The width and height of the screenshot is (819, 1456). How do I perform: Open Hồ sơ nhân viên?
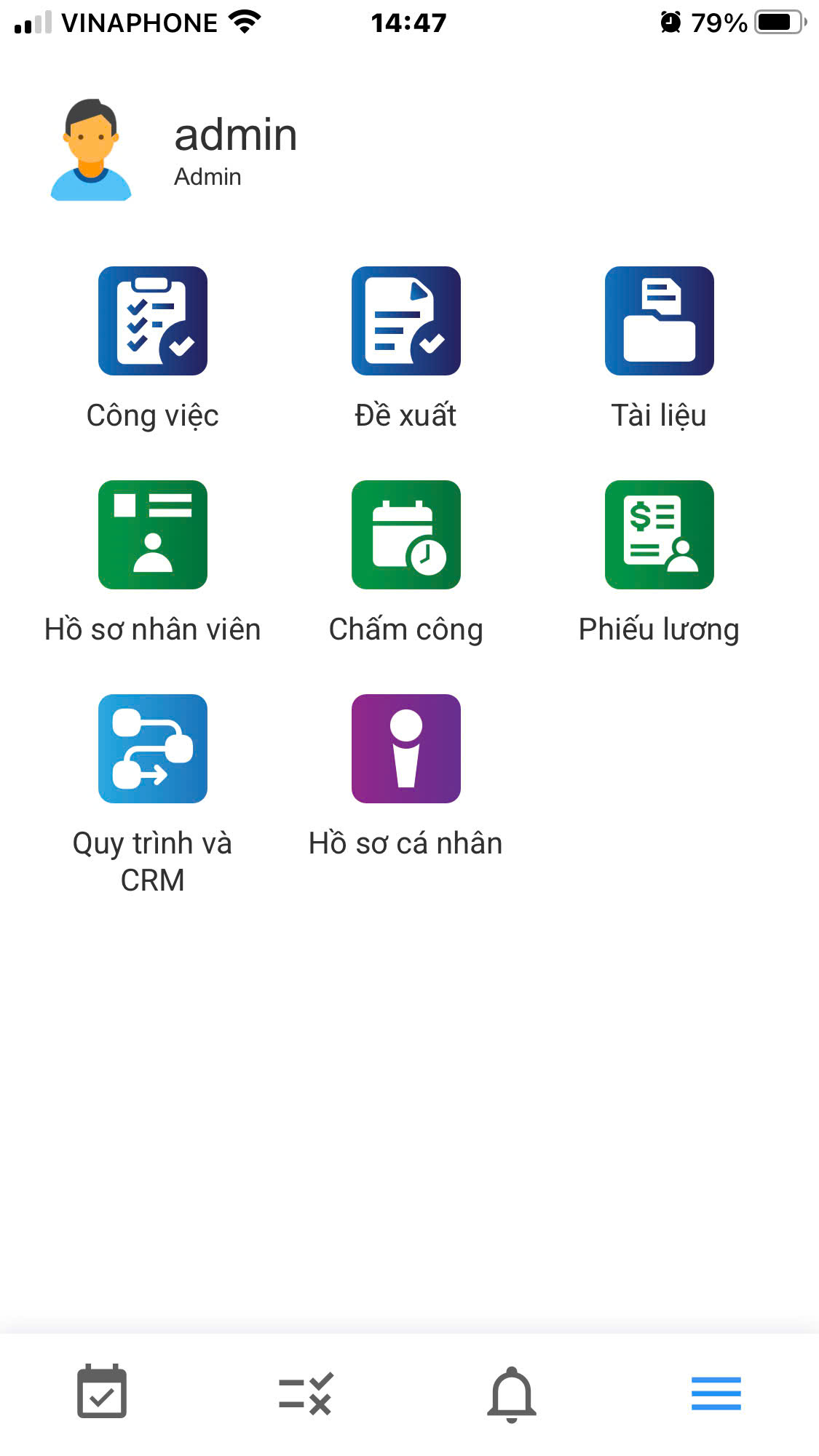coord(153,535)
